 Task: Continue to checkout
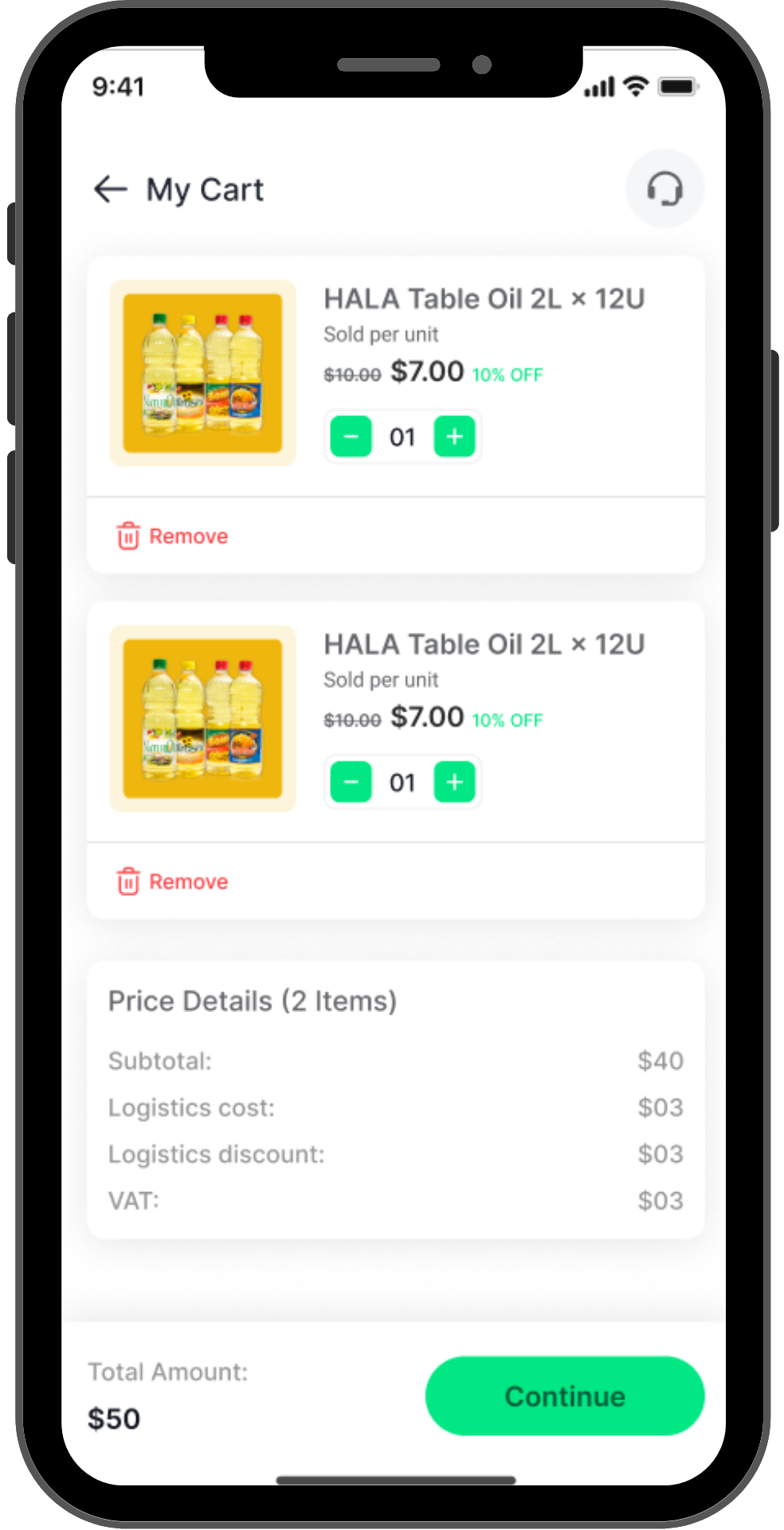565,1396
